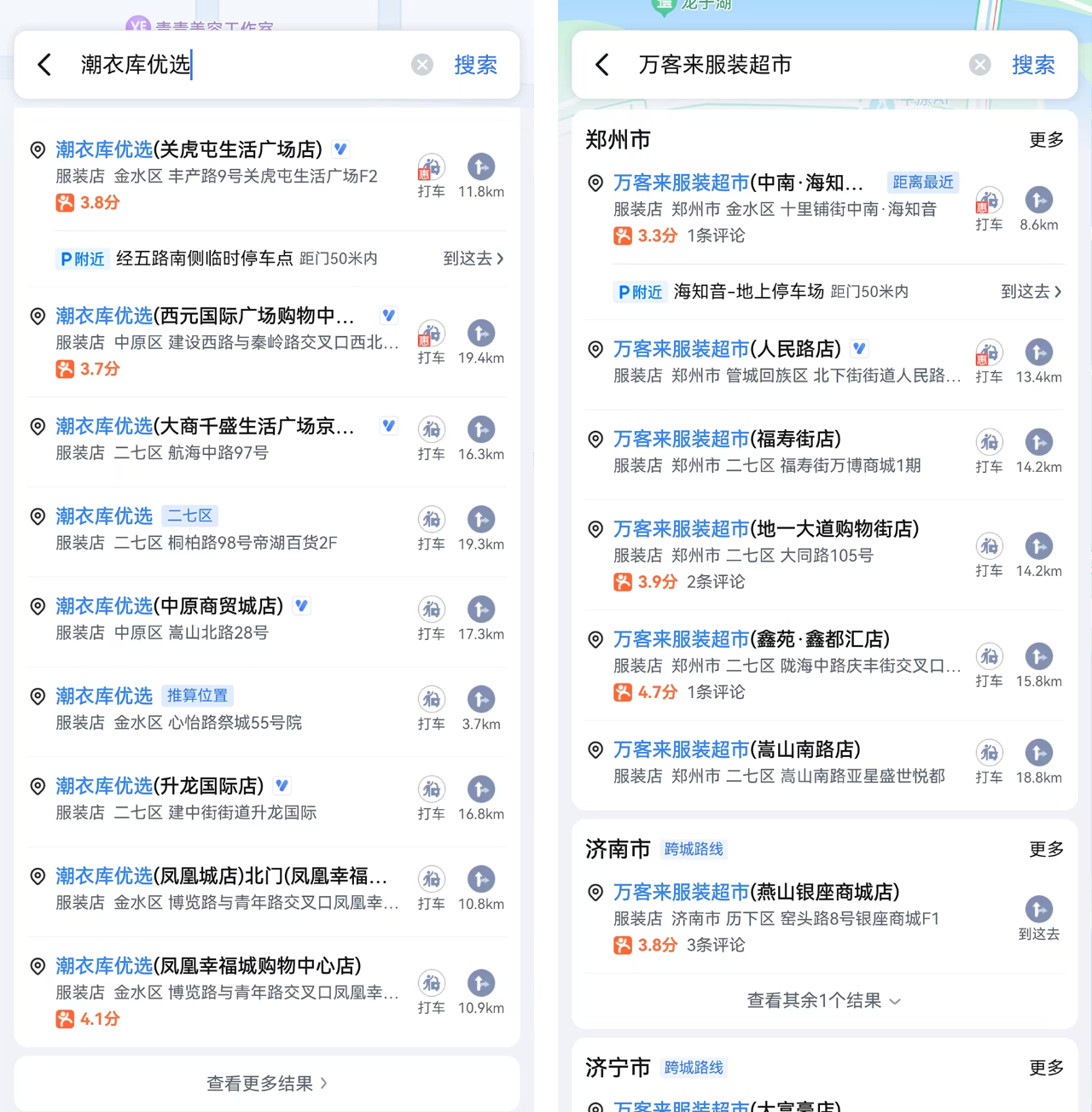Screen dimensions: 1092x1112
Task: Go back from the 潮衣库优选 search
Action: click(44, 65)
